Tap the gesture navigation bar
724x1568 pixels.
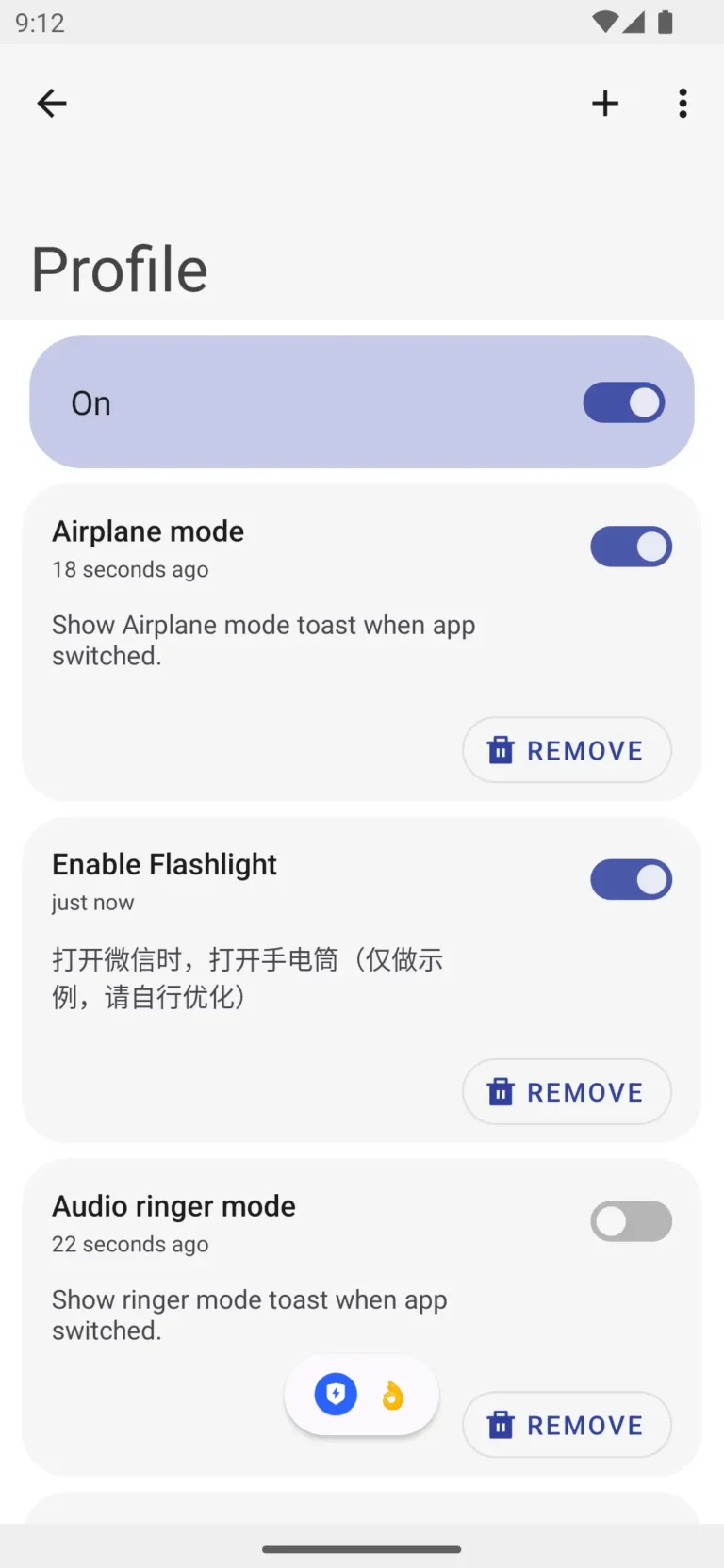(362, 1547)
